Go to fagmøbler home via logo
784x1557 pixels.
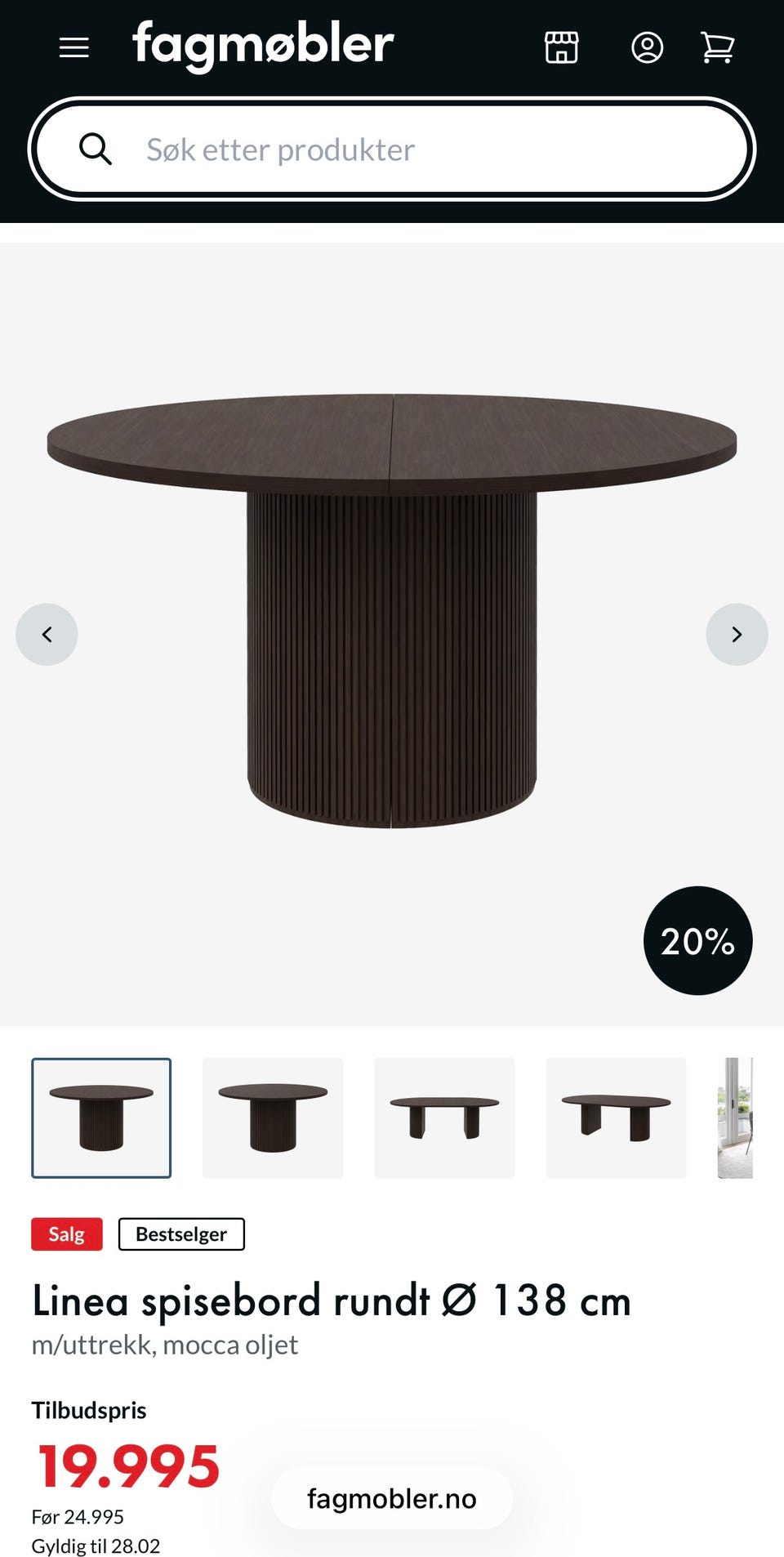pyautogui.click(x=263, y=45)
